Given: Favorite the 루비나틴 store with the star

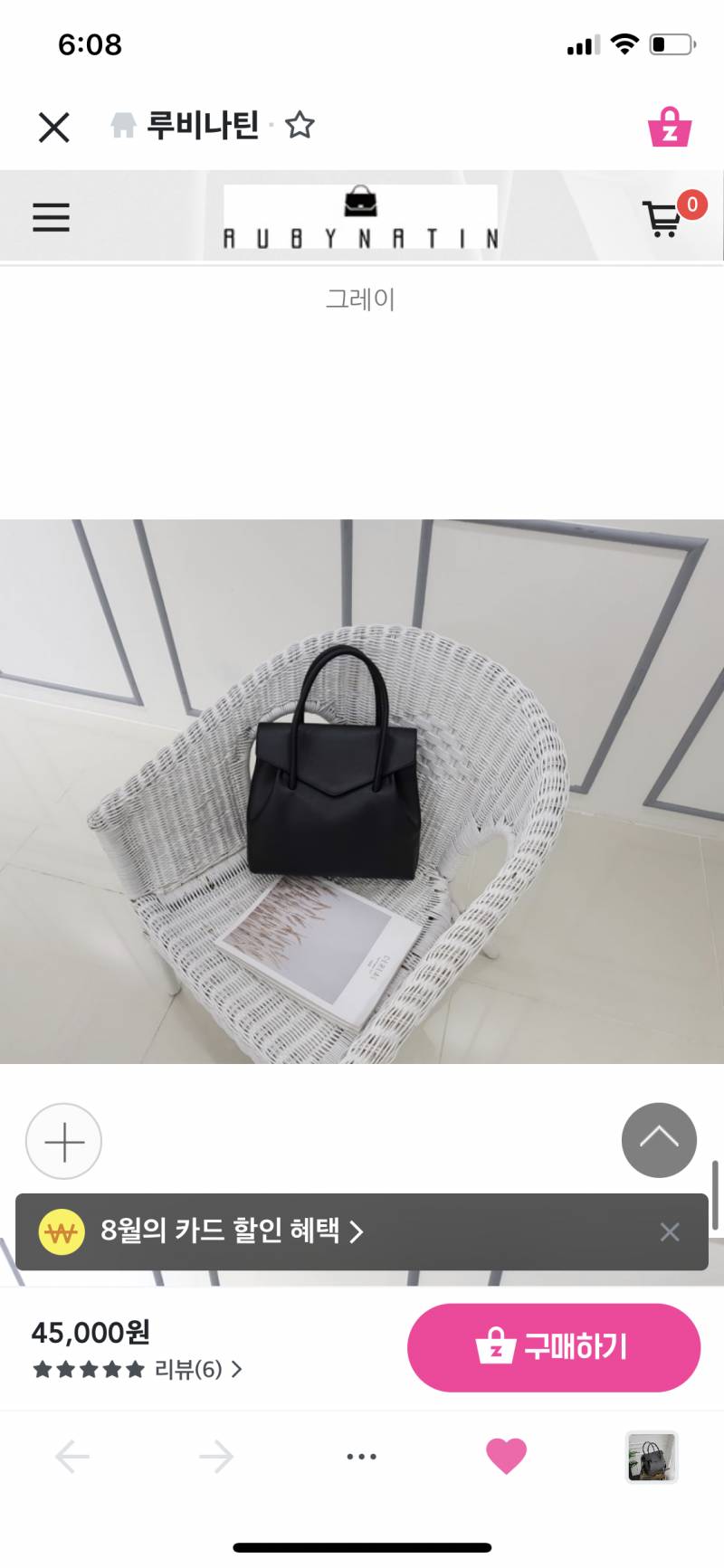Looking at the screenshot, I should pos(300,125).
